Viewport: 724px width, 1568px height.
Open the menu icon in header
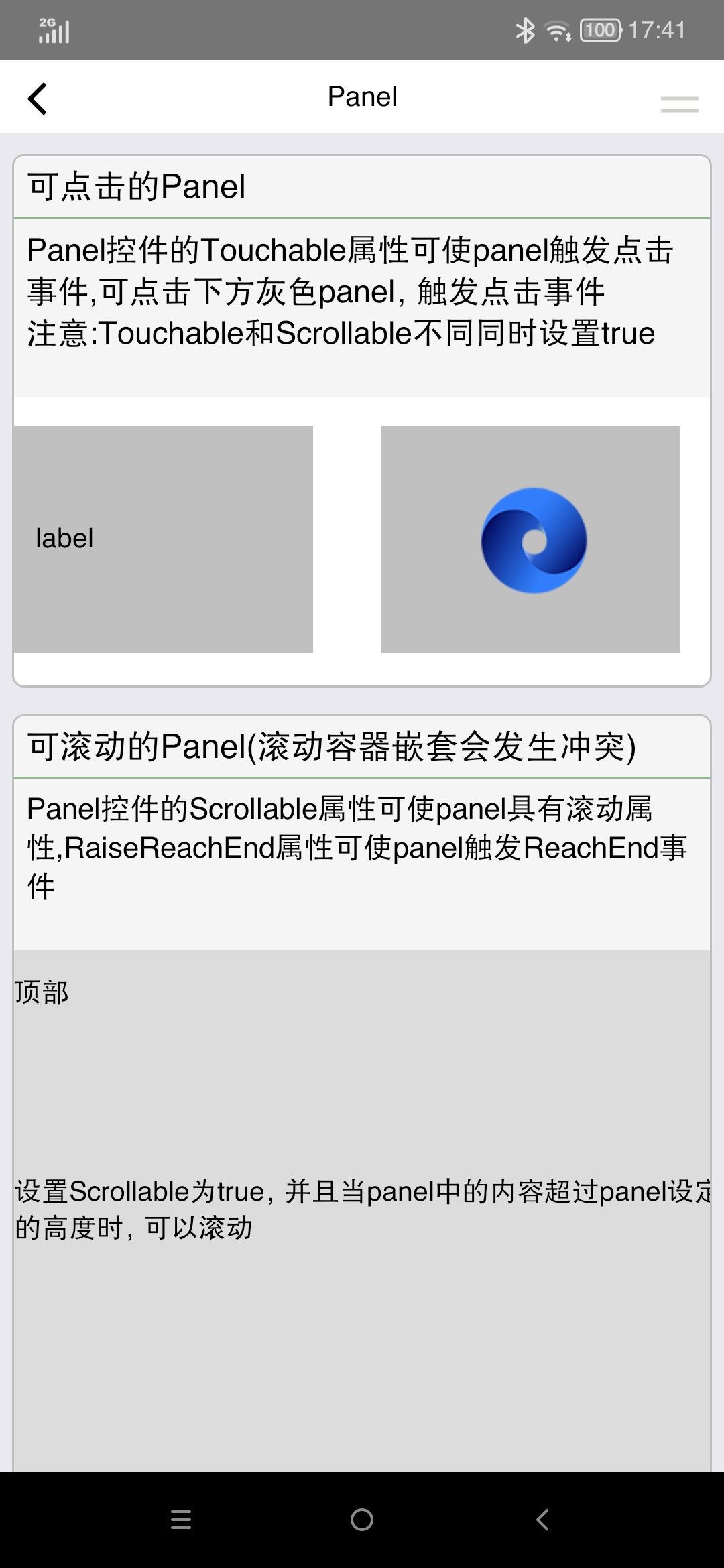tap(679, 104)
